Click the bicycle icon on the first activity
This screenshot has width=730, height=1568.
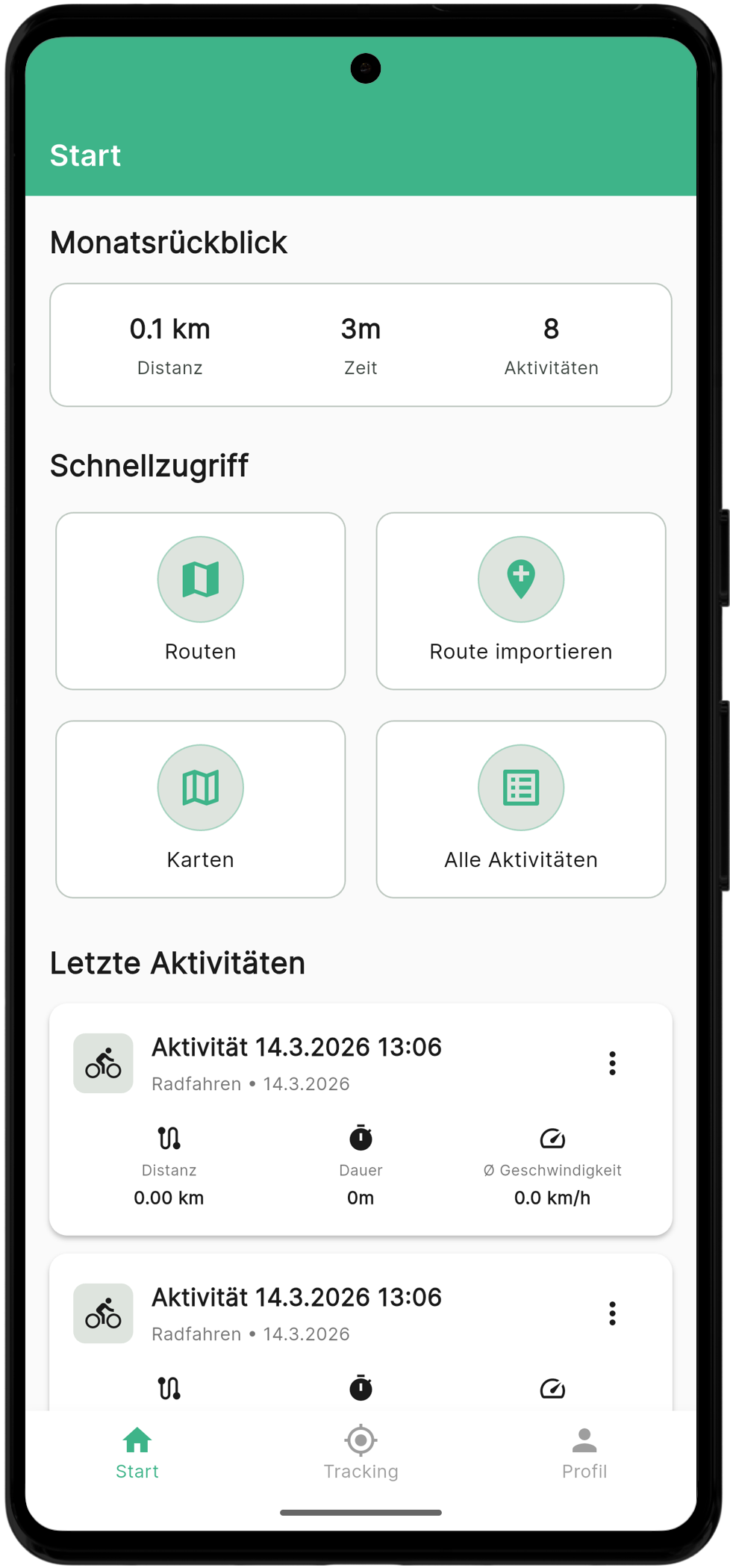pyautogui.click(x=103, y=1063)
